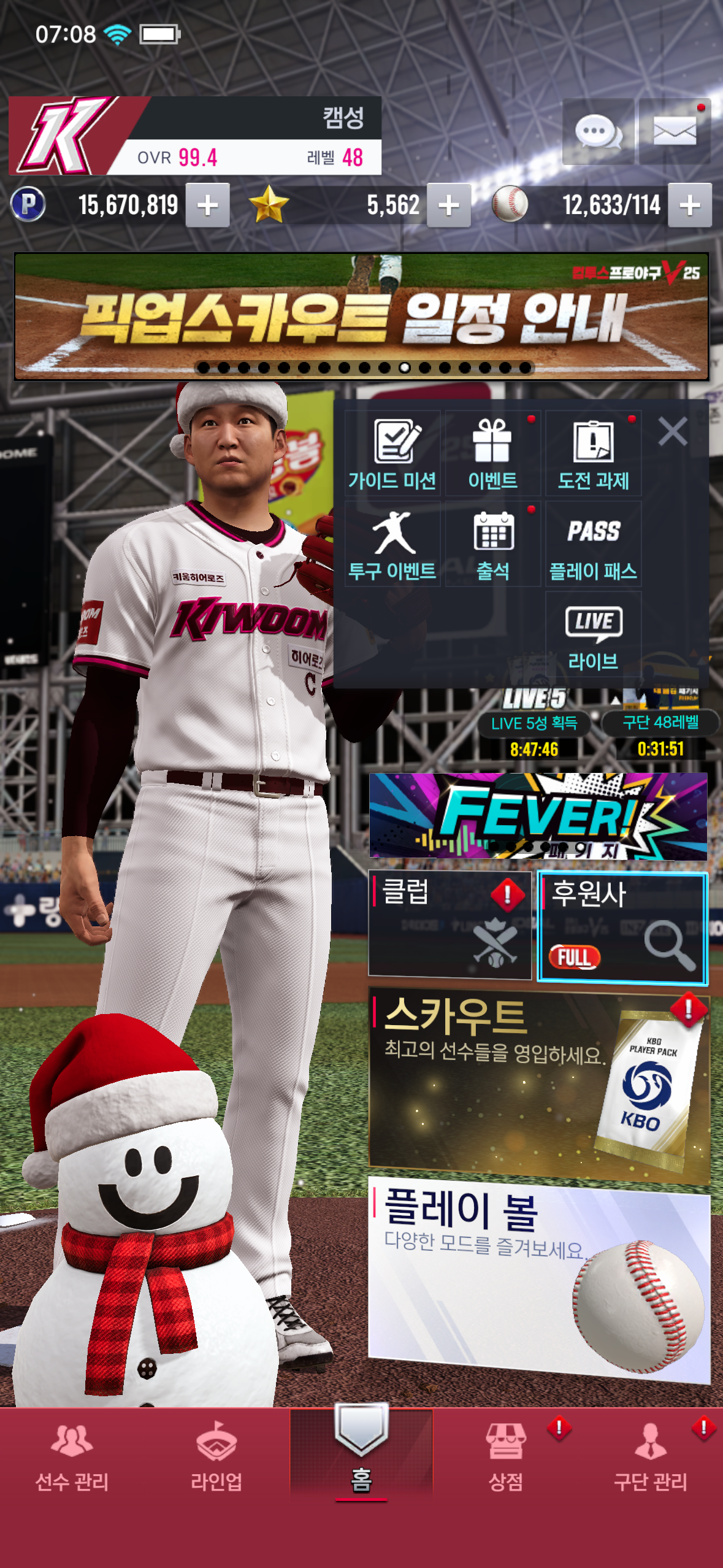The height and width of the screenshot is (1568, 723).
Task: Add more P points with plus button
Action: click(x=208, y=206)
